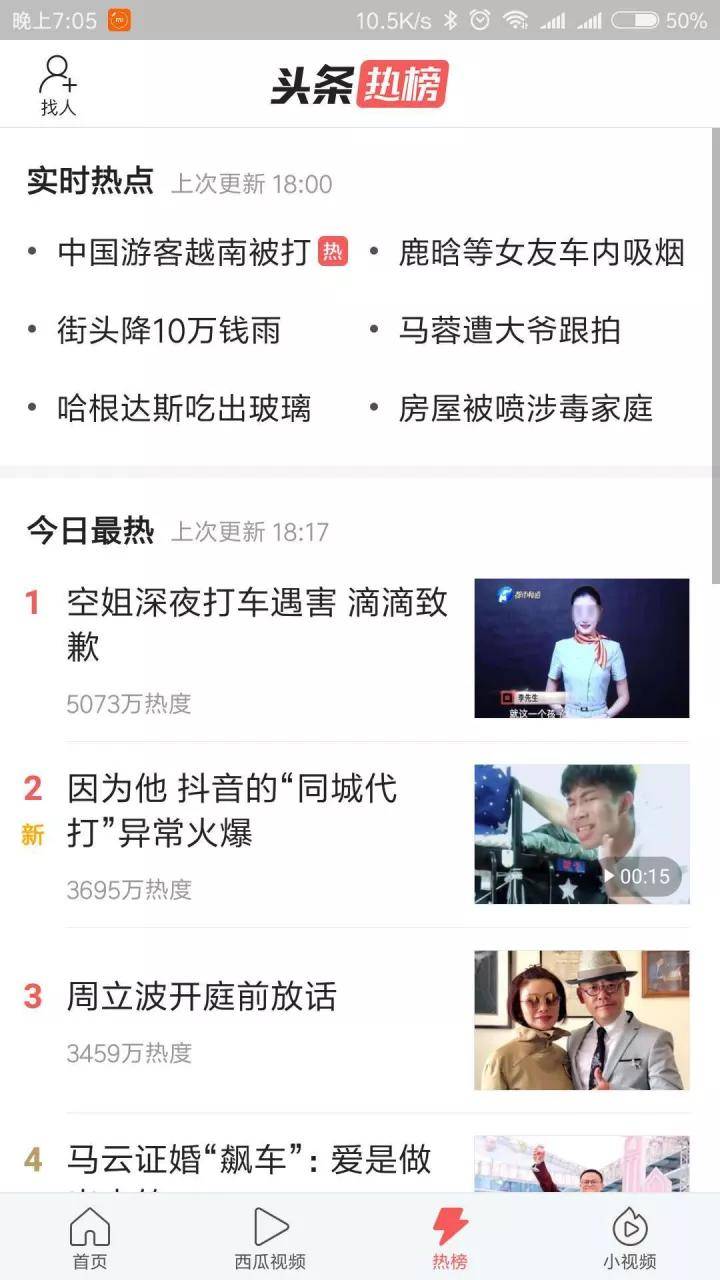720x1280 pixels.
Task: Open hot topic 房屋被喷涉毒家庭
Action: (525, 408)
